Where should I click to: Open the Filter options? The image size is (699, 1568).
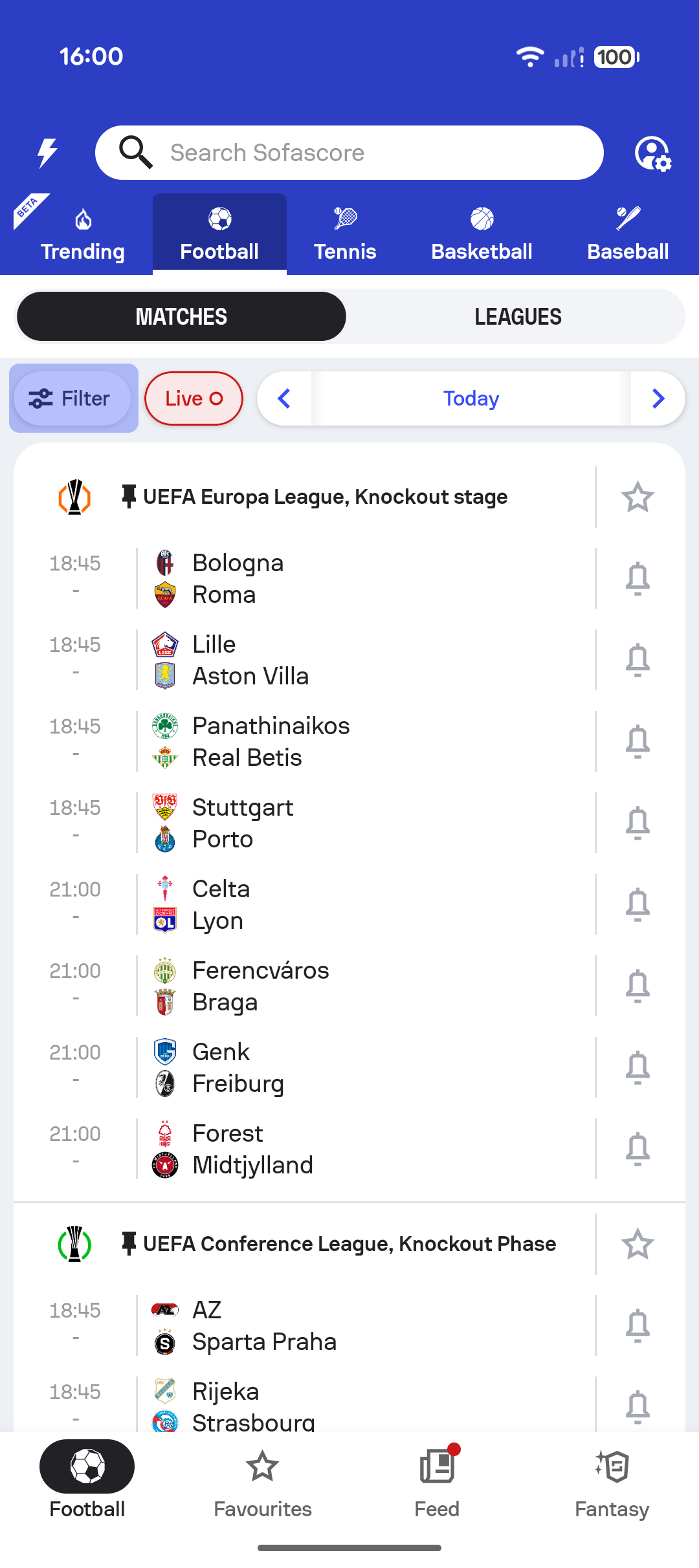pos(71,398)
